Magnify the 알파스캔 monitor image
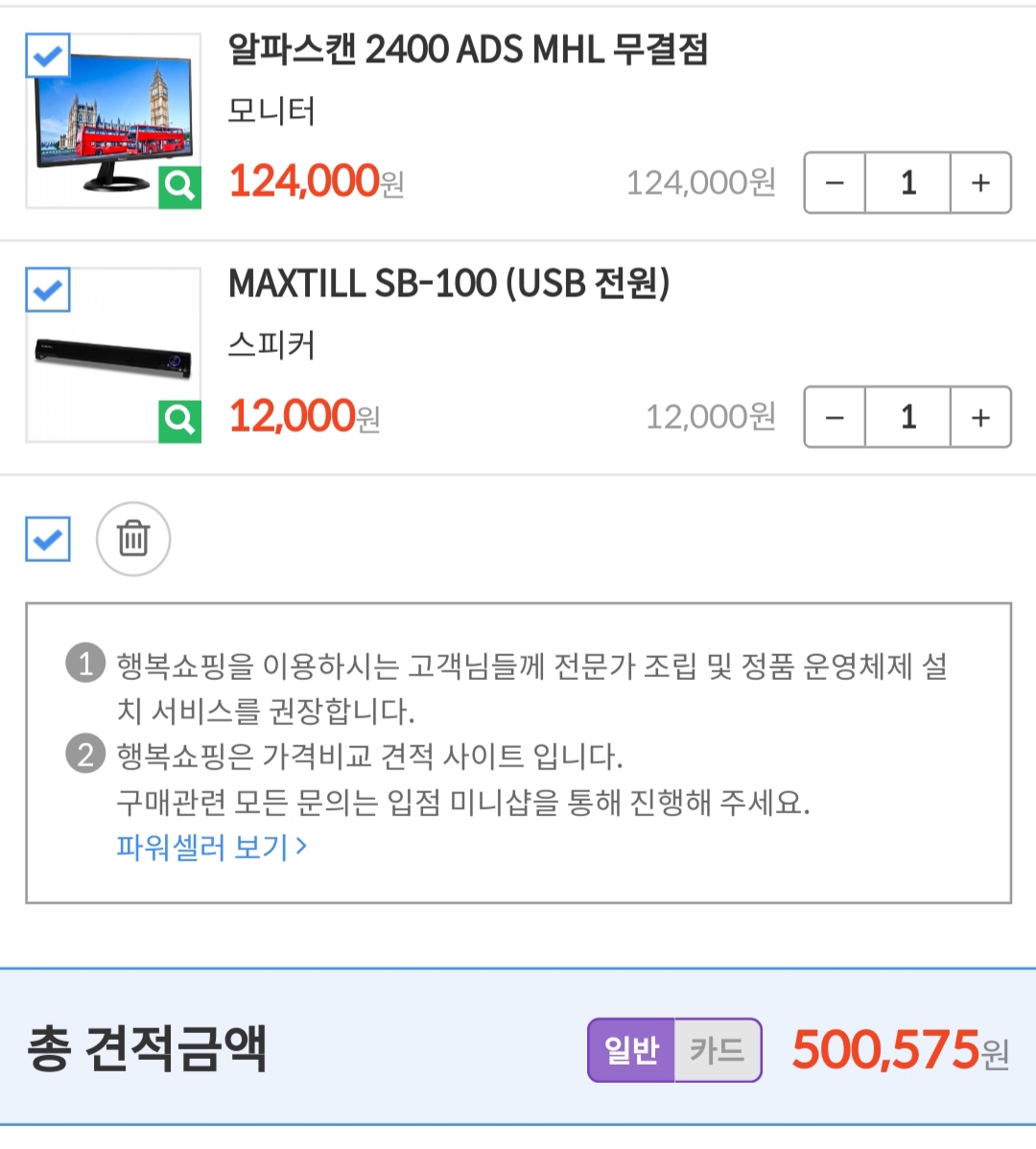 pos(180,186)
